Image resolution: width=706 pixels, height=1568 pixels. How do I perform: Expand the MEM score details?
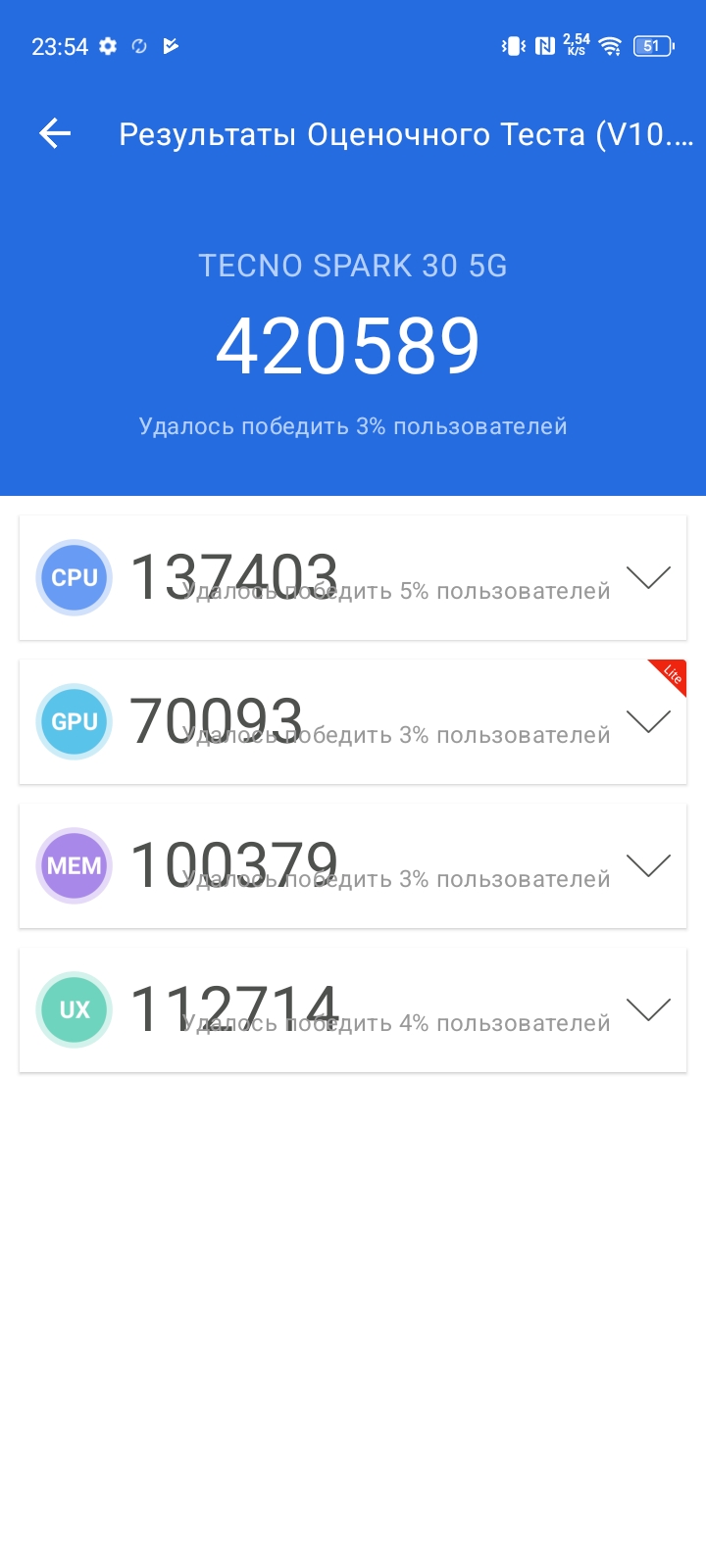tap(648, 866)
